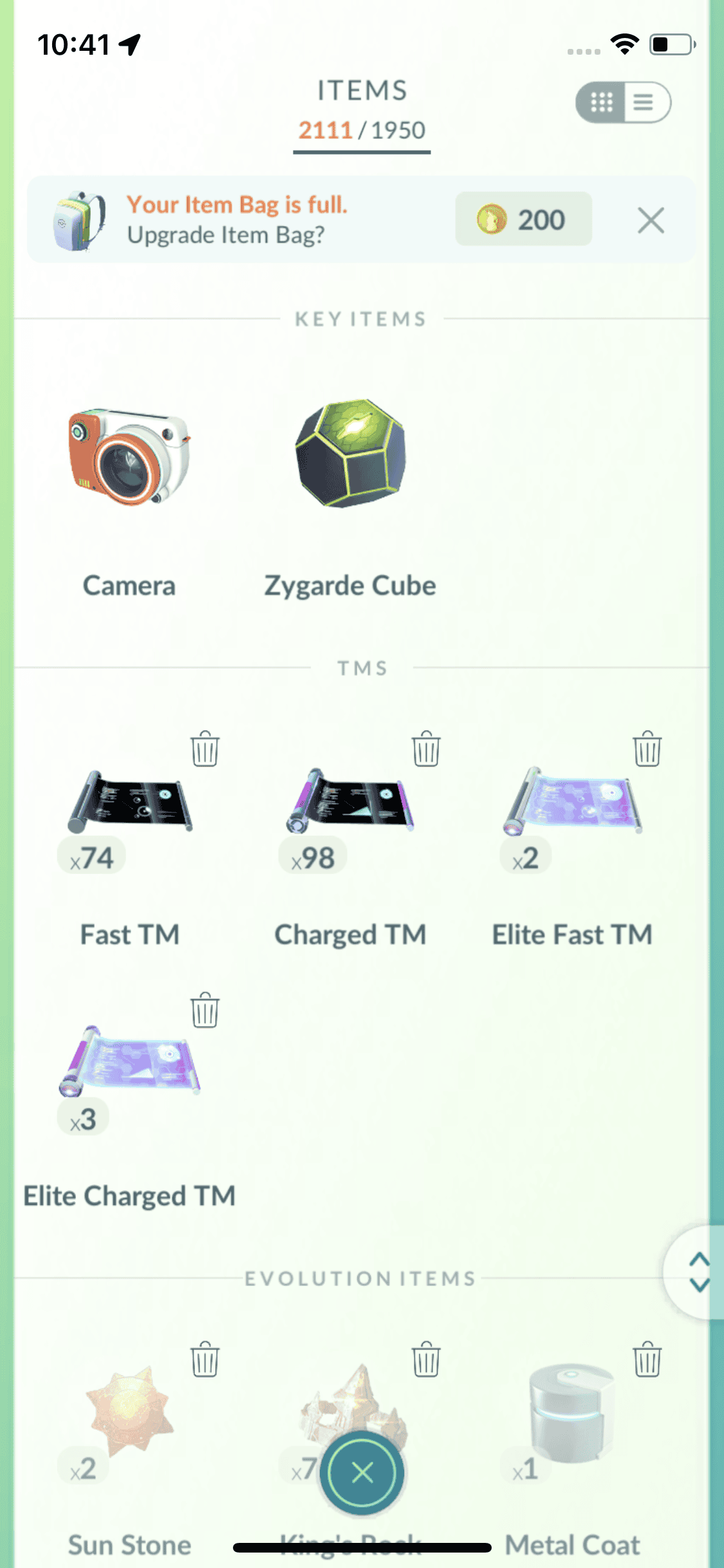Open the category jump arrows

point(698,1271)
